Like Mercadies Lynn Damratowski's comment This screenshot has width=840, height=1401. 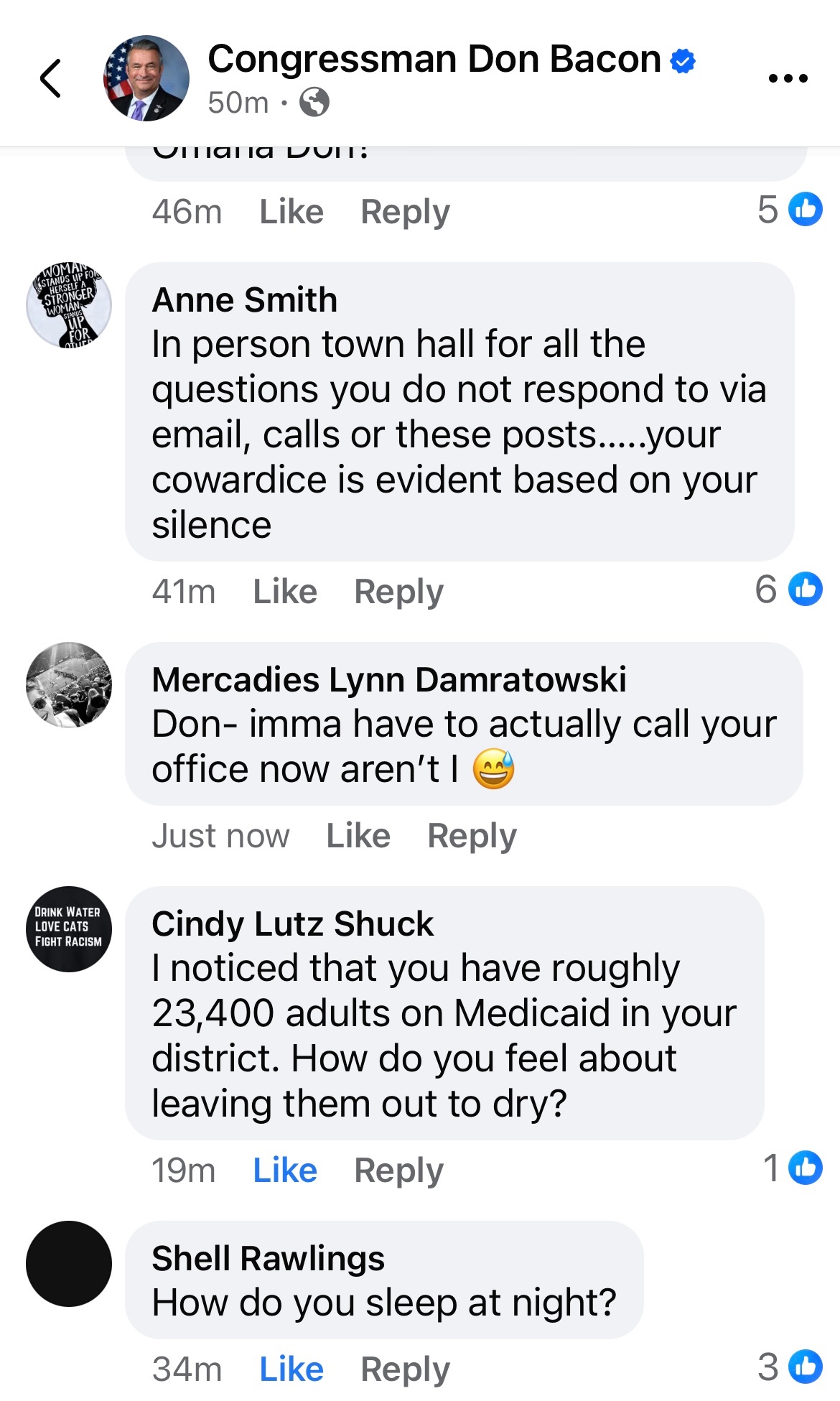point(358,836)
